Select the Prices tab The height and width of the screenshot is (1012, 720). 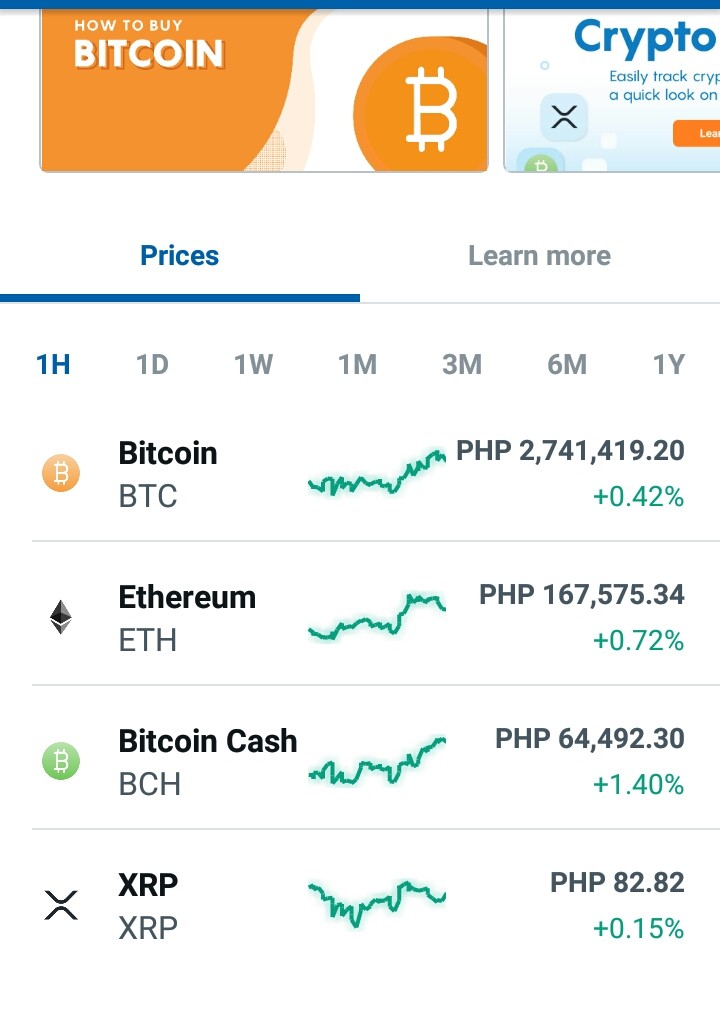(x=179, y=256)
